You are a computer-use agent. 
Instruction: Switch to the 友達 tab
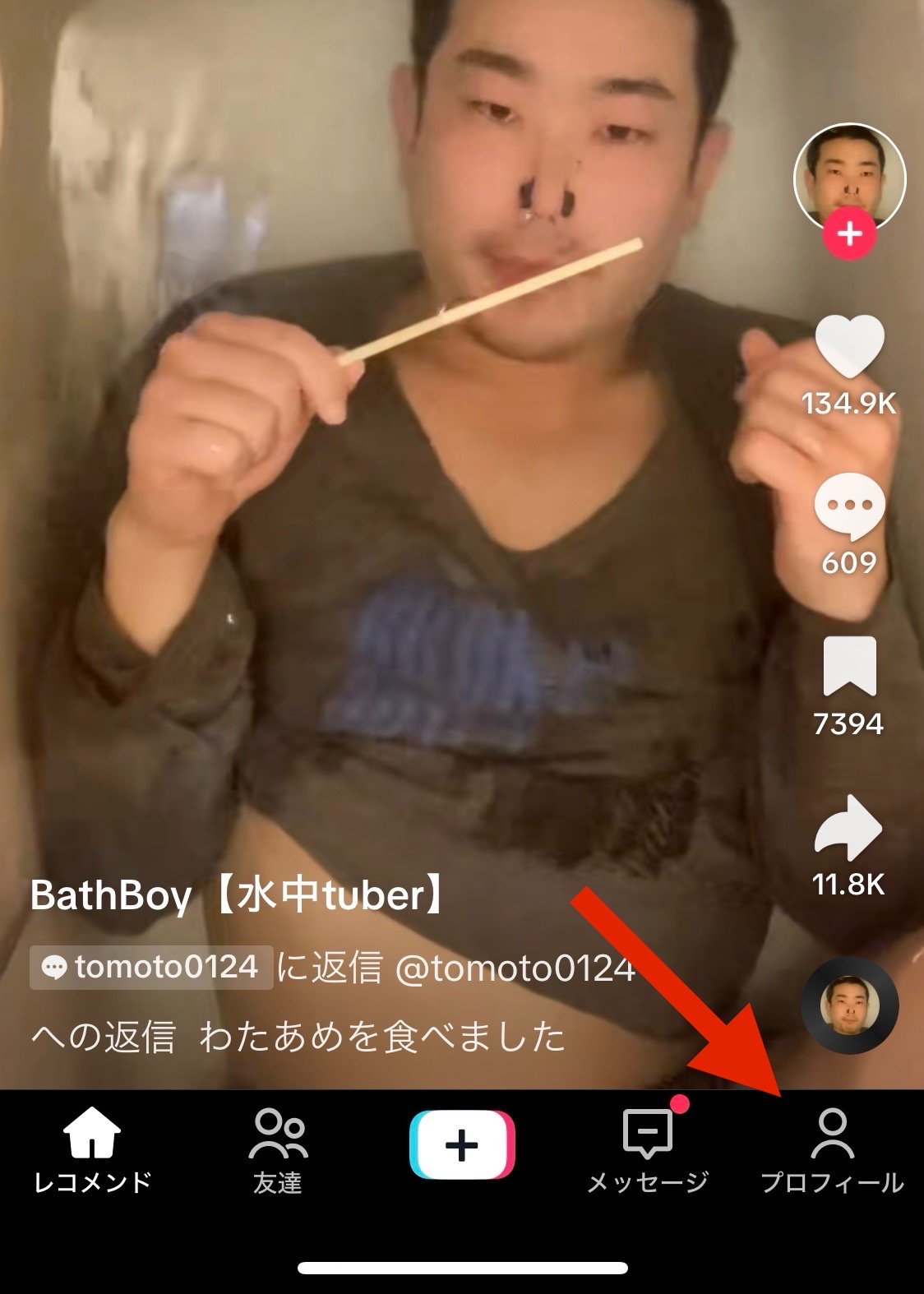coord(277,1149)
